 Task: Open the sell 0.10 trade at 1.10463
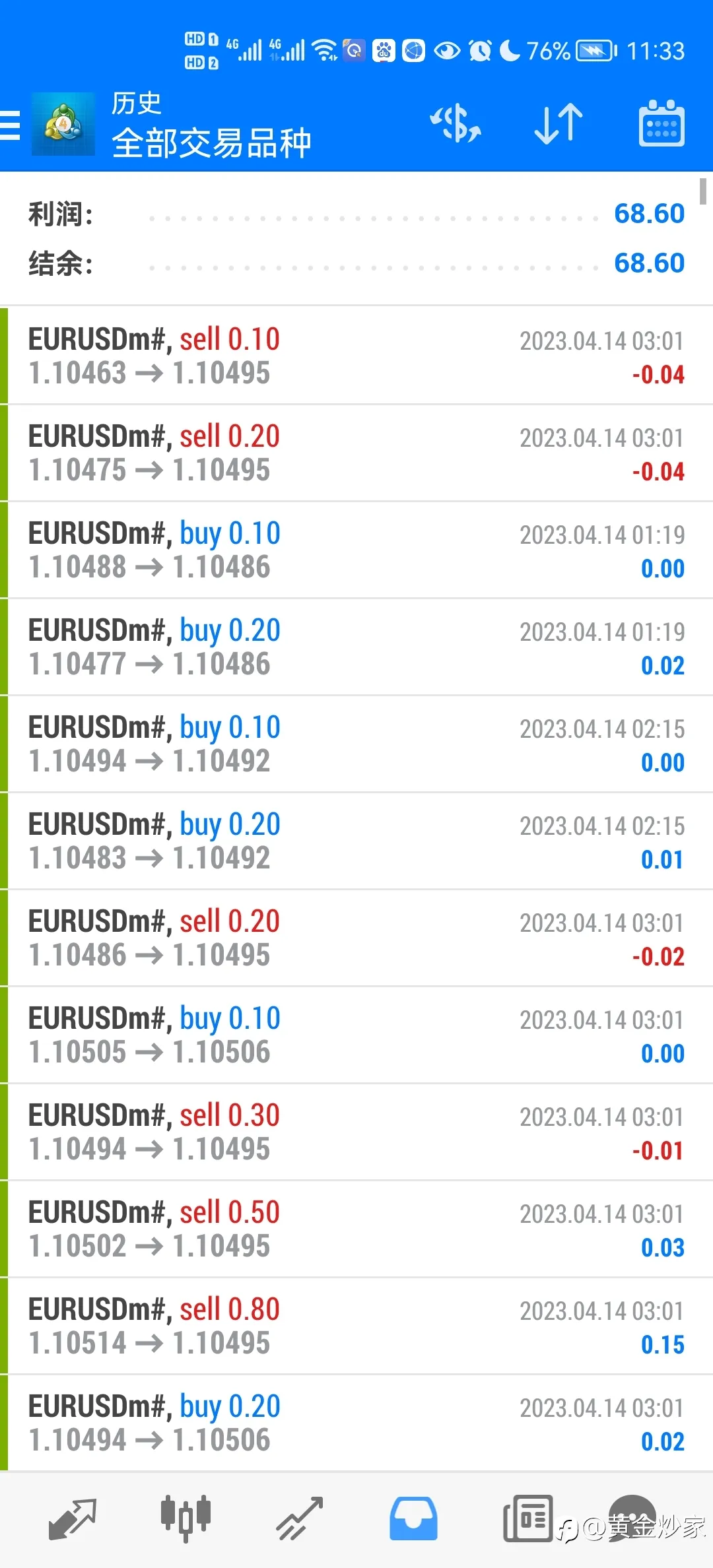tap(356, 356)
